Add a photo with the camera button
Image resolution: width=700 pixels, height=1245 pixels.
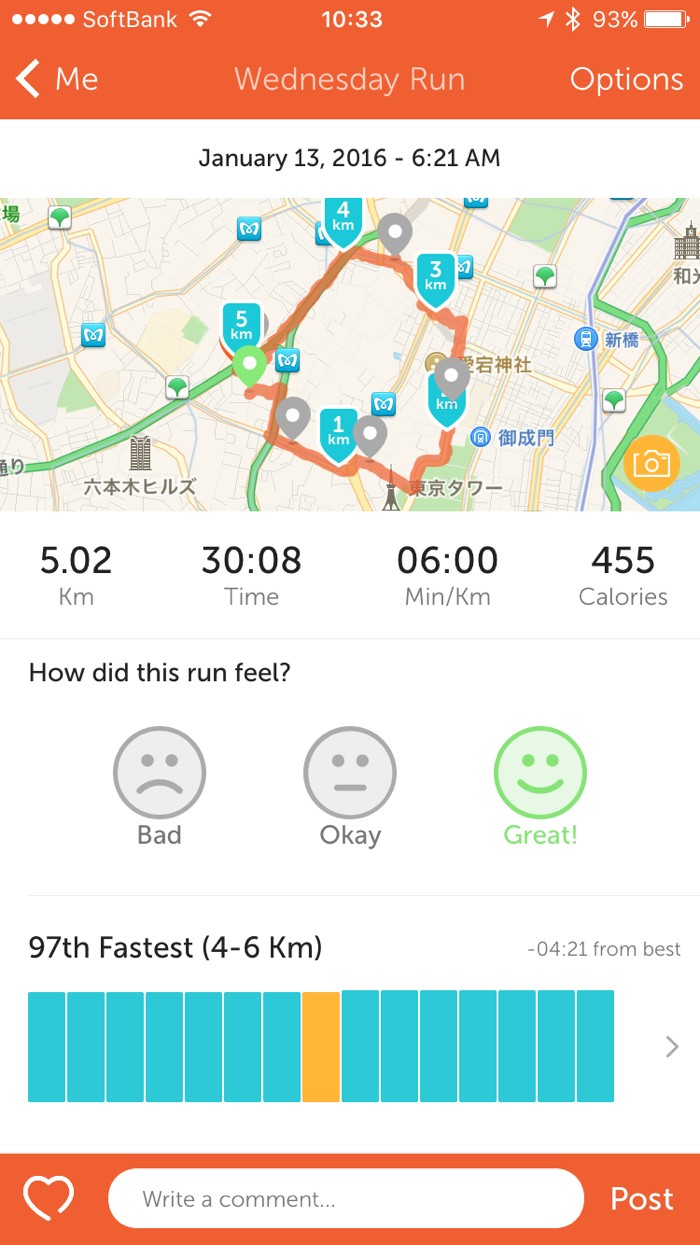[651, 463]
